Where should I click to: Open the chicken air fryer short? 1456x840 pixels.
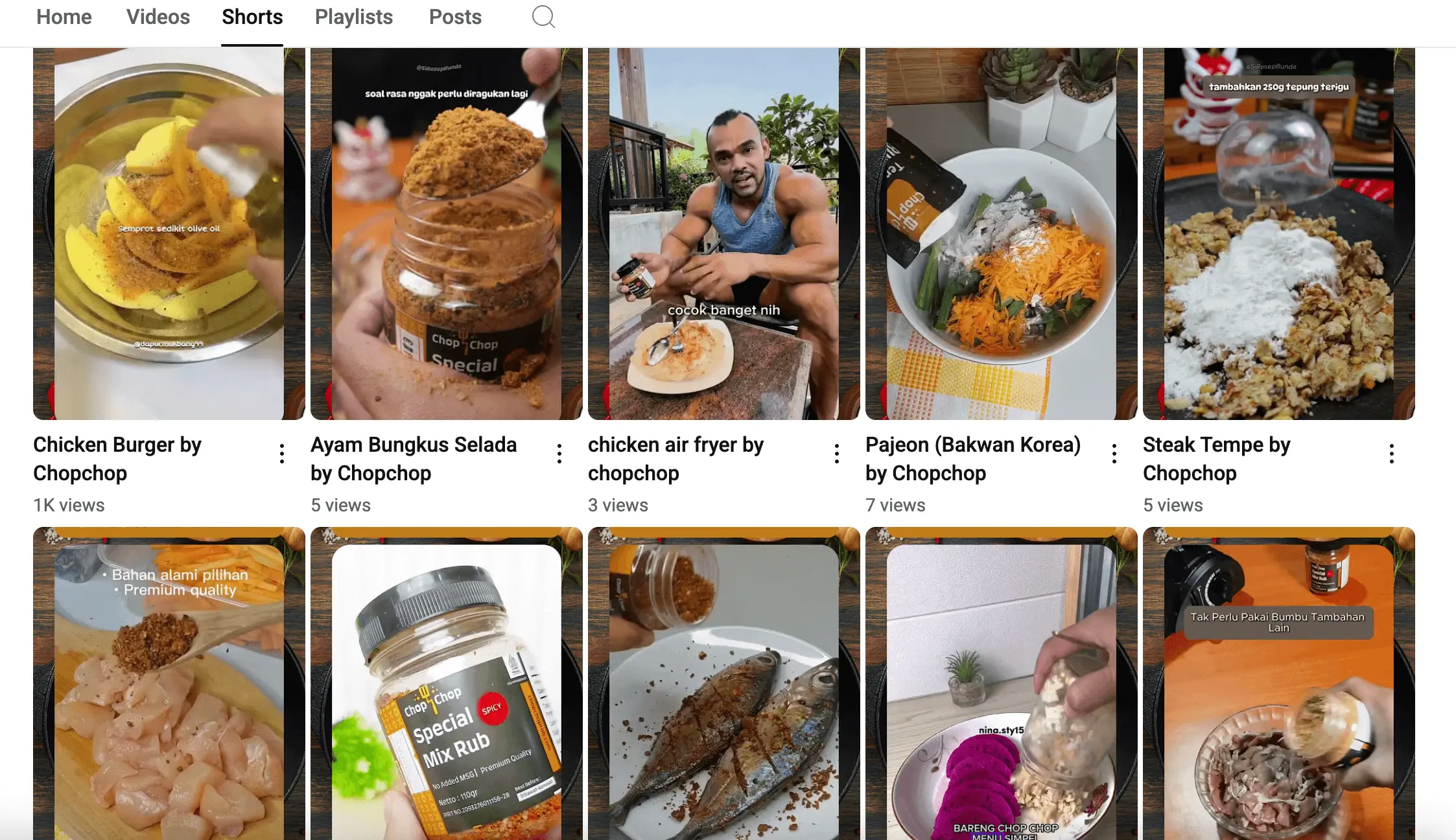[x=723, y=233]
